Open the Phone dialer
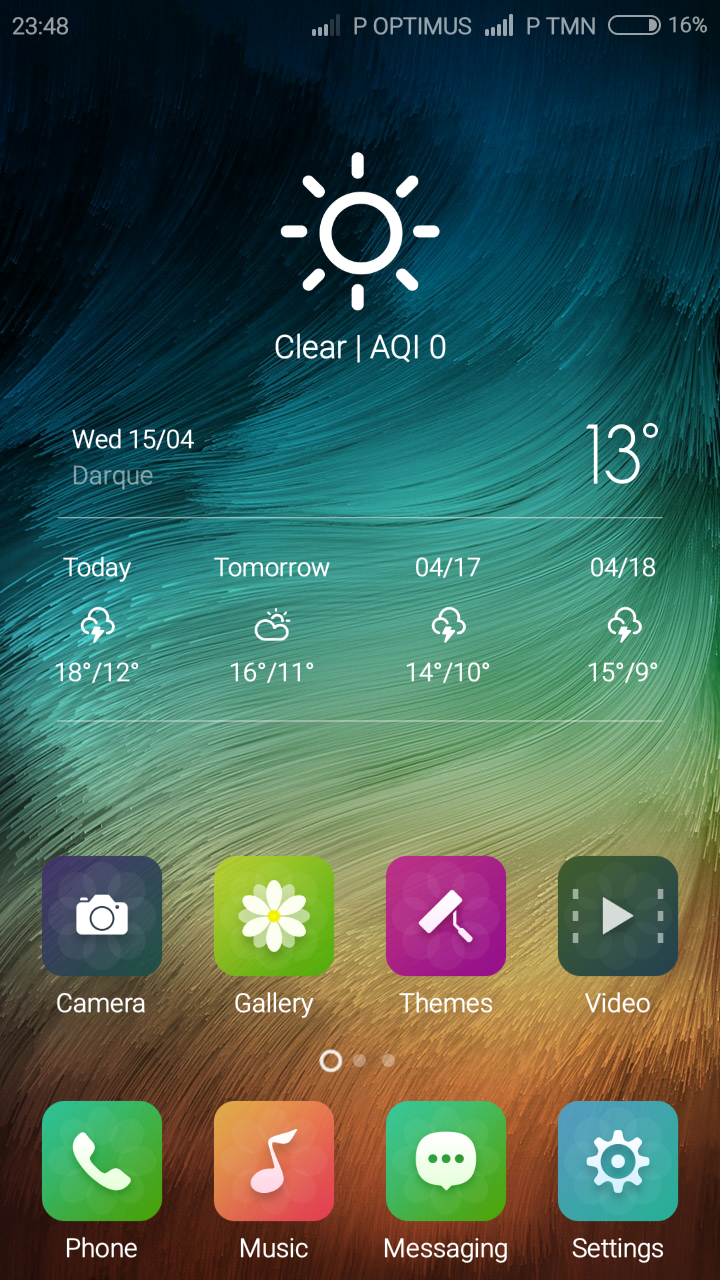Screen dimensions: 720x1280 (x=101, y=1161)
